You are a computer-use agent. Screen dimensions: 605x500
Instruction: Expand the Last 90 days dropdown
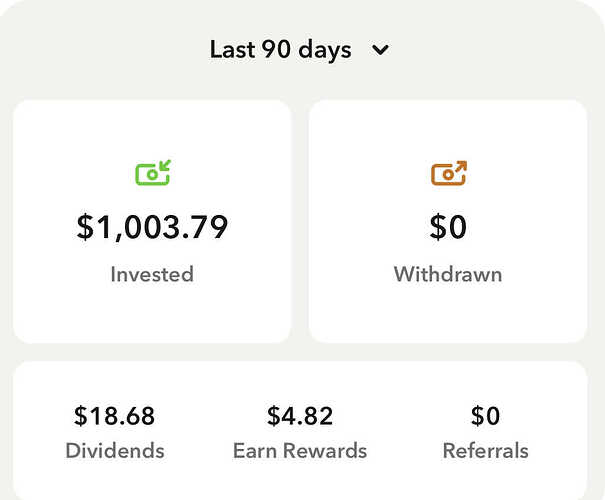300,50
